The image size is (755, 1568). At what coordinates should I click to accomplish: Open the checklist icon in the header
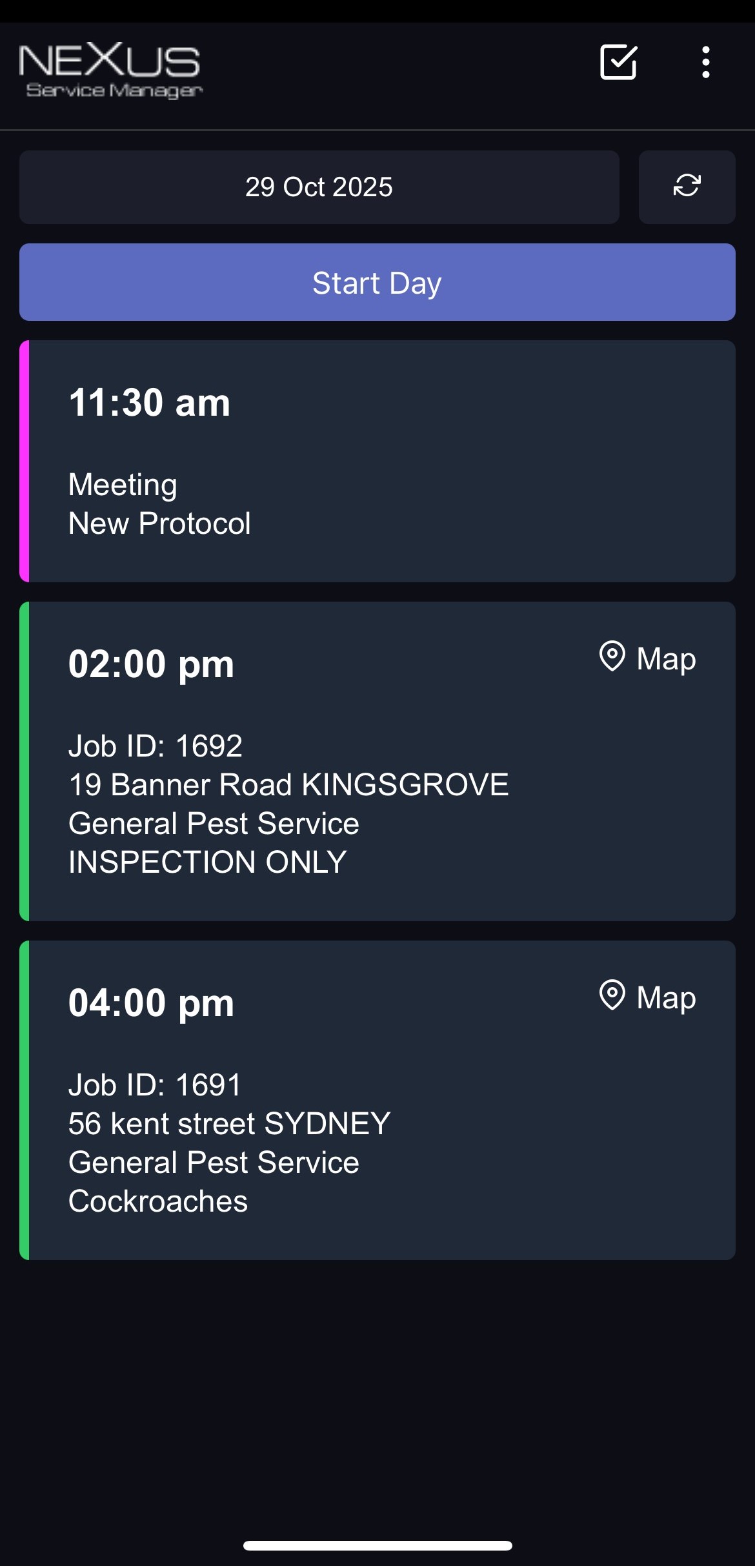(618, 63)
